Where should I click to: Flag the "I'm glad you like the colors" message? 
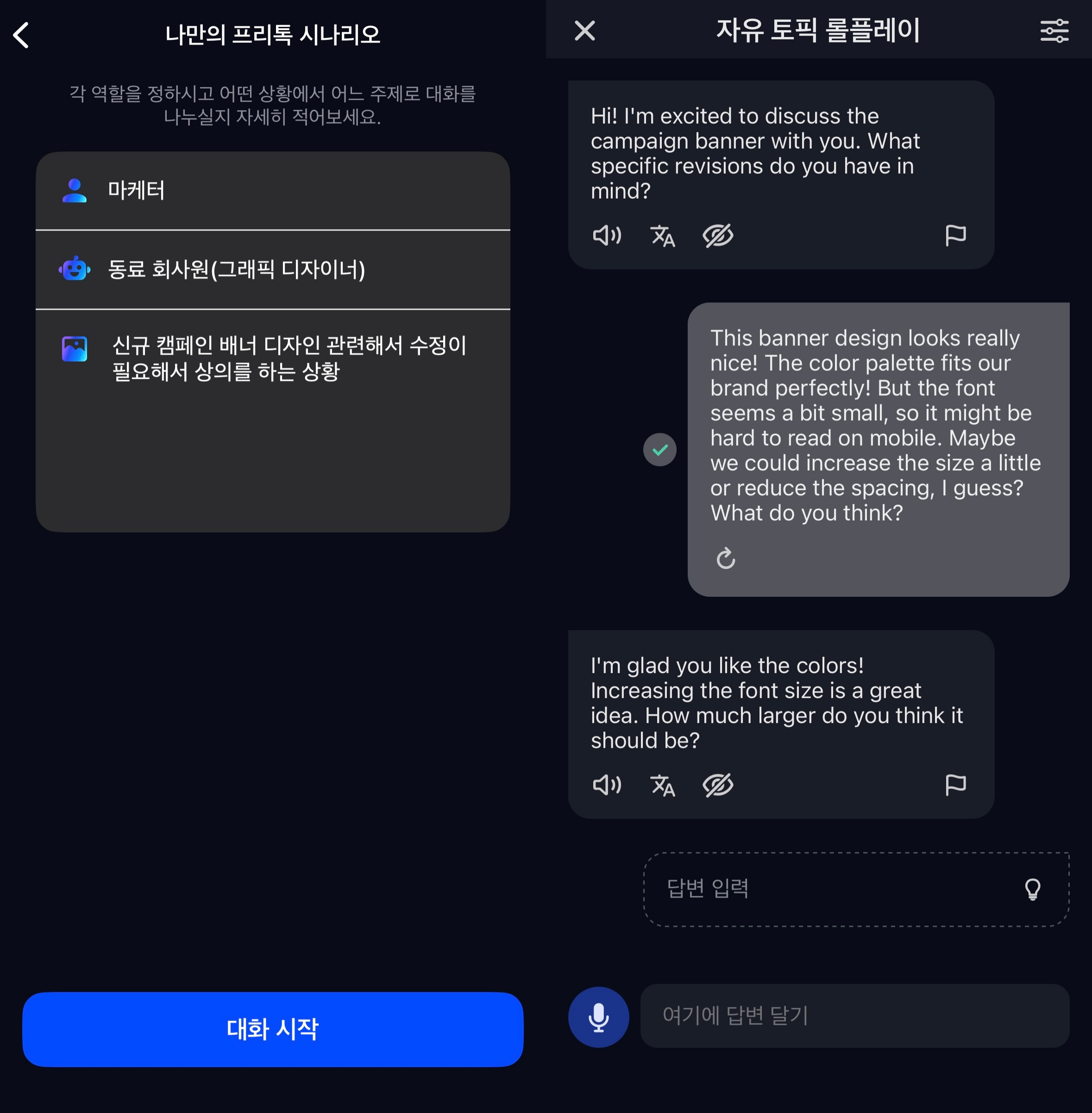955,784
